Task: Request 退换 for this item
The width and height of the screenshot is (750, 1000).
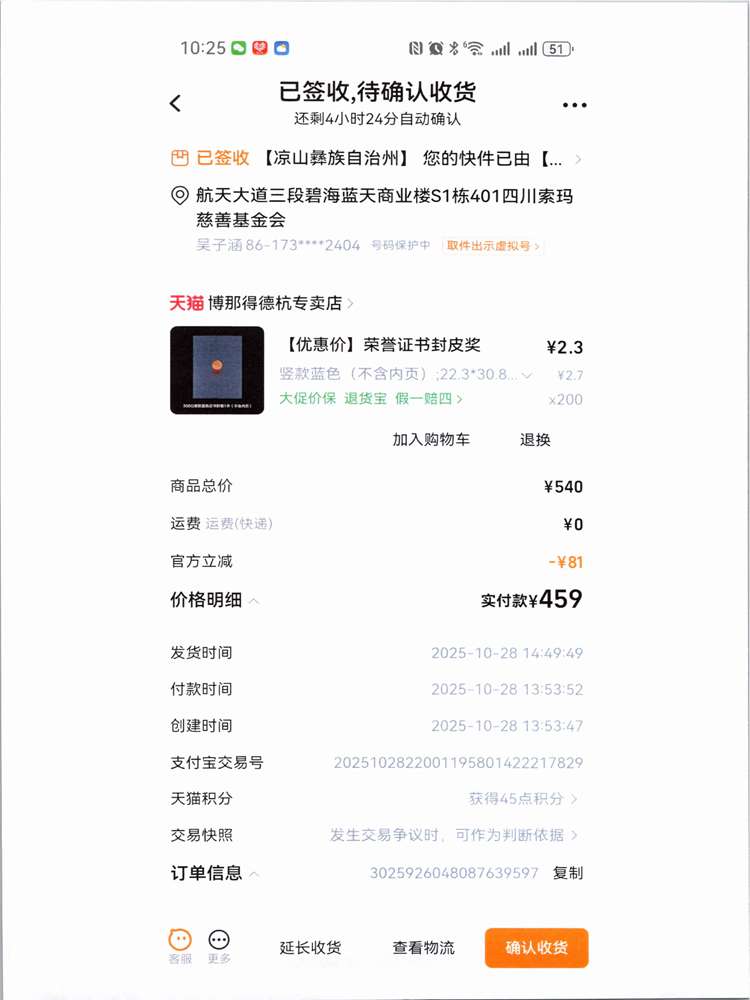Action: coord(535,439)
